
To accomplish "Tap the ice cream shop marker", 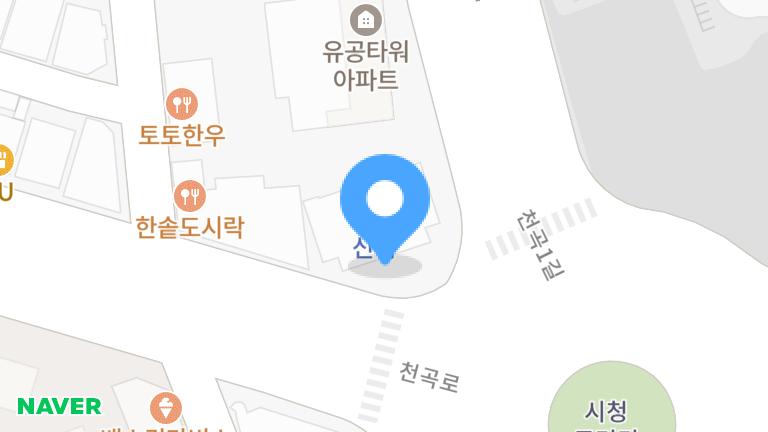I will 164,408.
